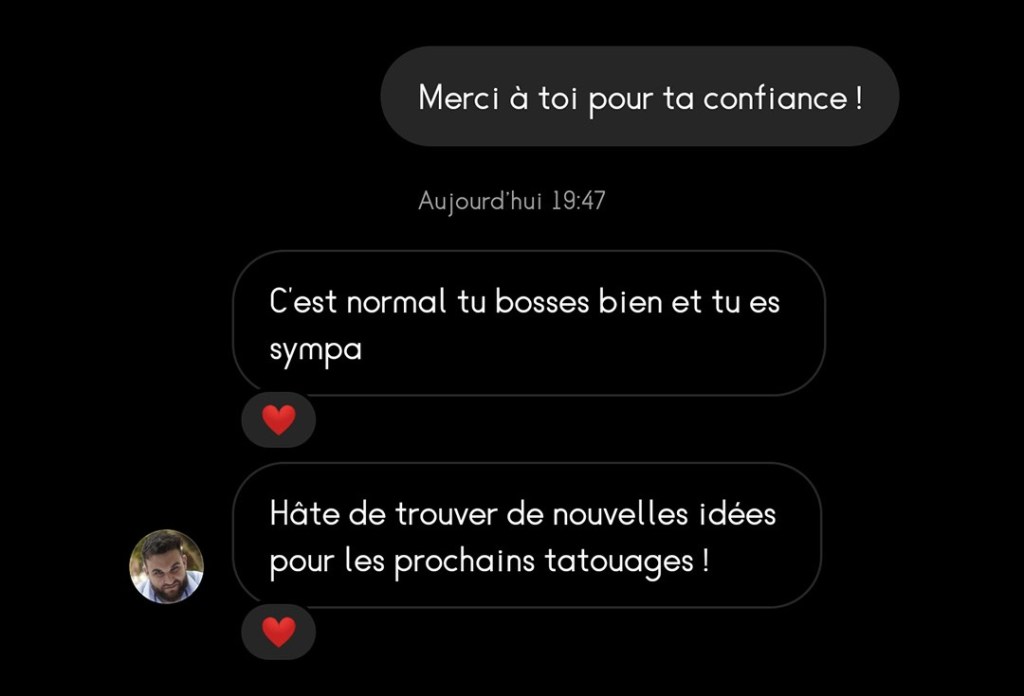The image size is (1024, 696).
Task: View heart reaction under "prochains tatouages" message
Action: click(278, 632)
